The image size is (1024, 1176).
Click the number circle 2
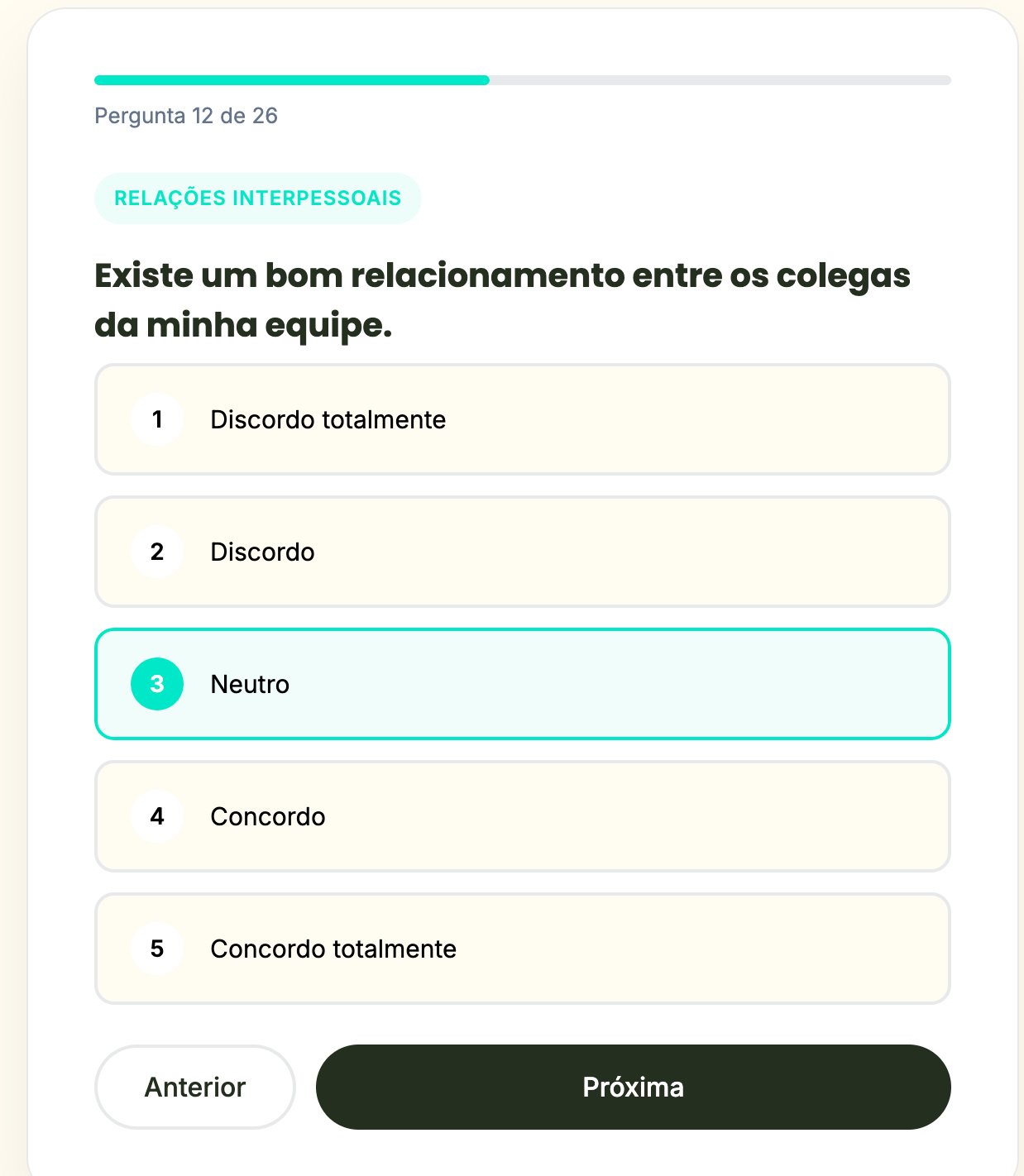tap(157, 552)
